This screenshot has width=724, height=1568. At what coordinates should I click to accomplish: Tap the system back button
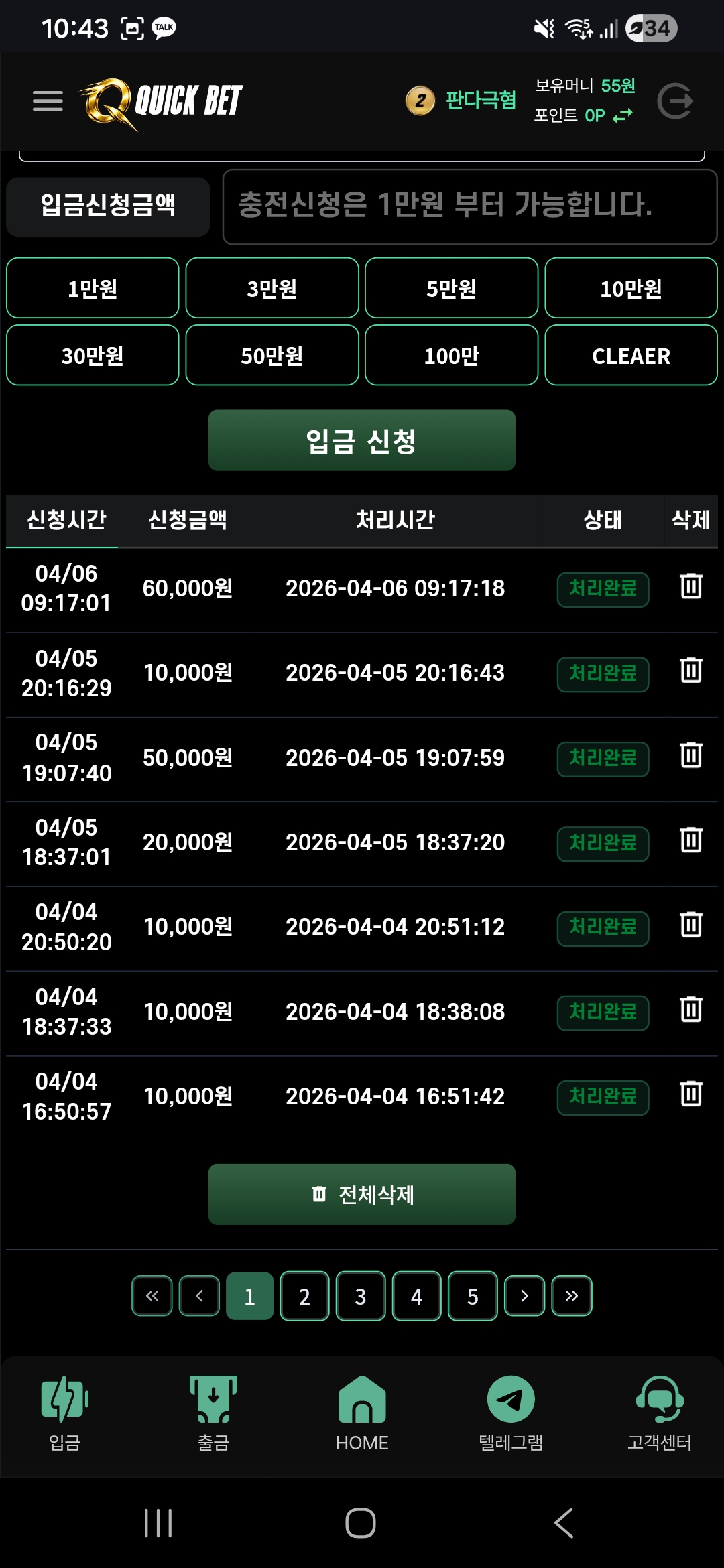tap(564, 1523)
